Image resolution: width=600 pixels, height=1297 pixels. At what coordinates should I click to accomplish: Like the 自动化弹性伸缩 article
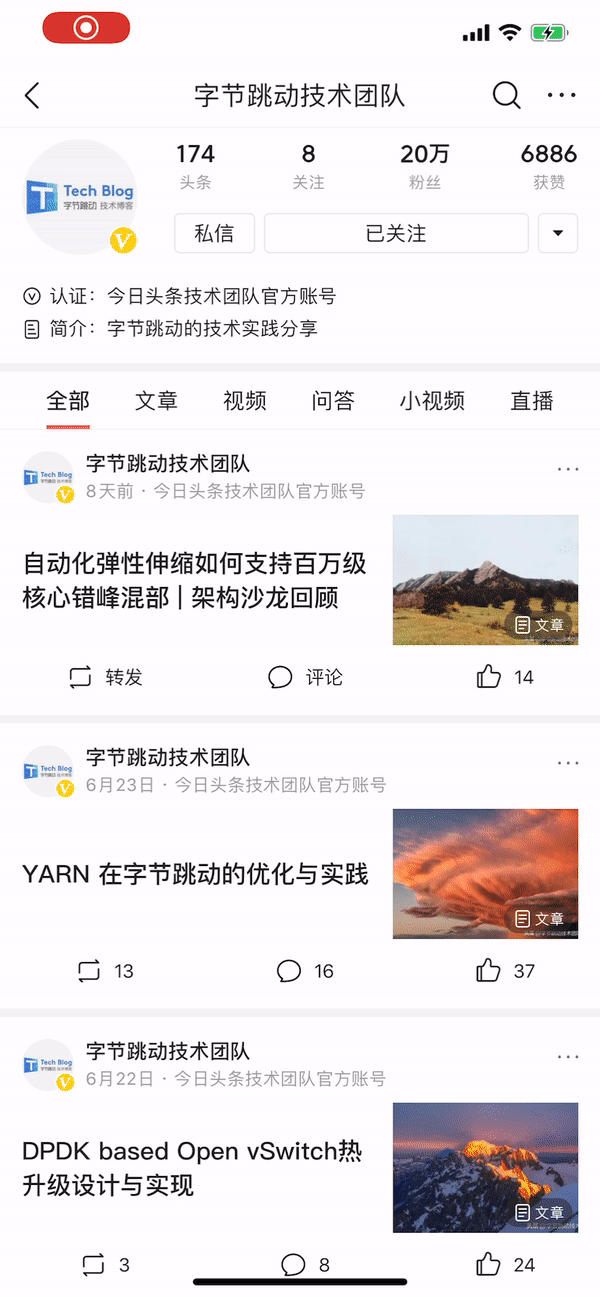[x=505, y=677]
